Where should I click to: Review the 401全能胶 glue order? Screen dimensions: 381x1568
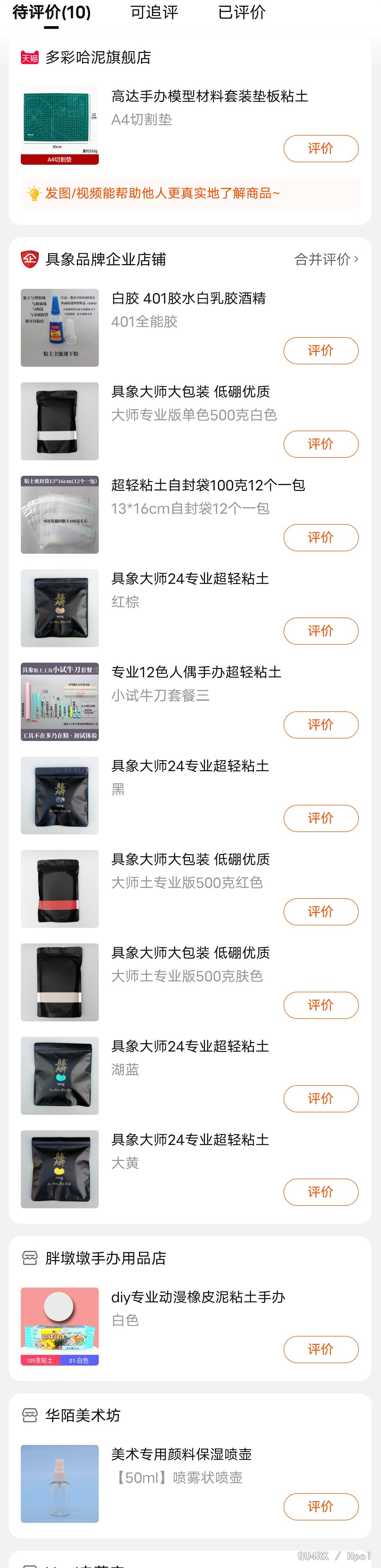pyautogui.click(x=321, y=351)
